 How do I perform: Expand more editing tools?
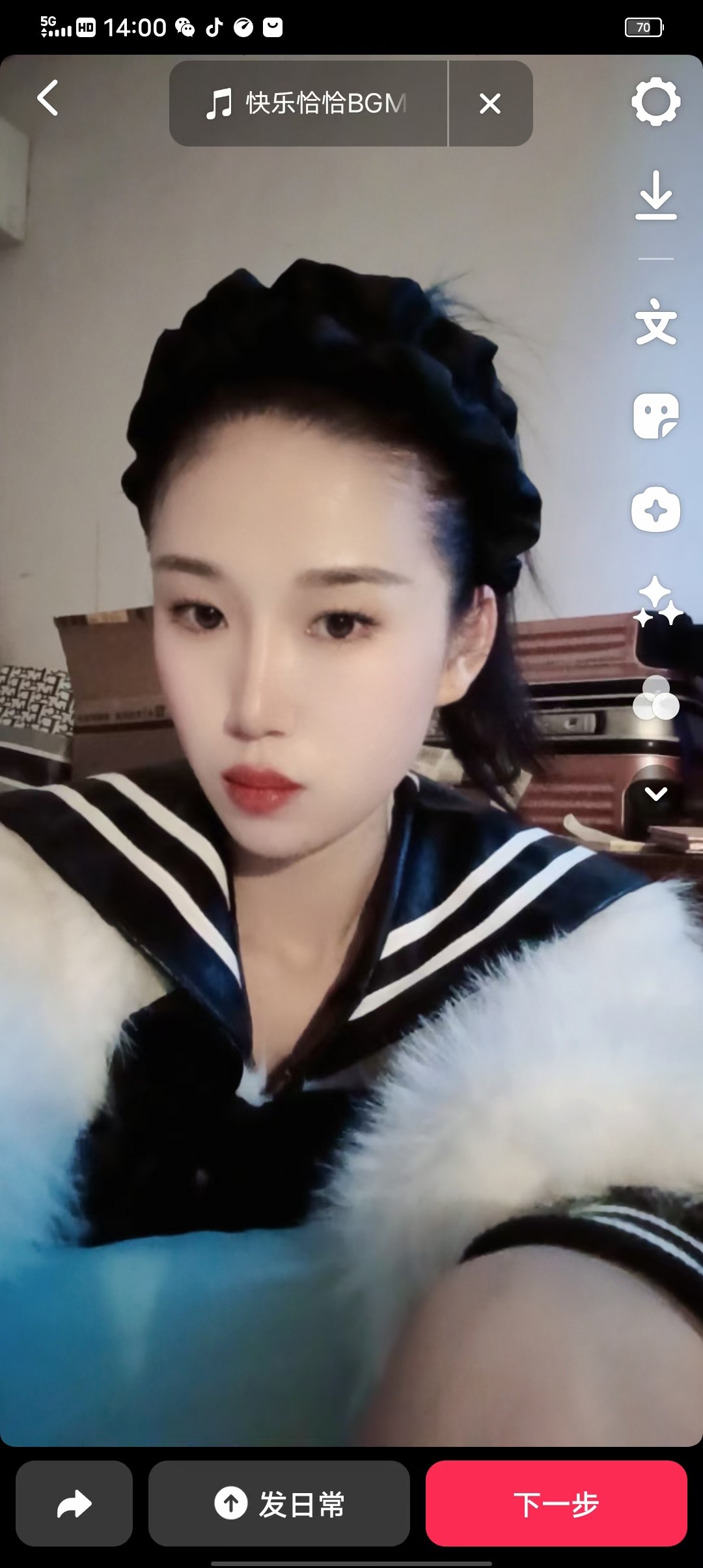pos(655,794)
